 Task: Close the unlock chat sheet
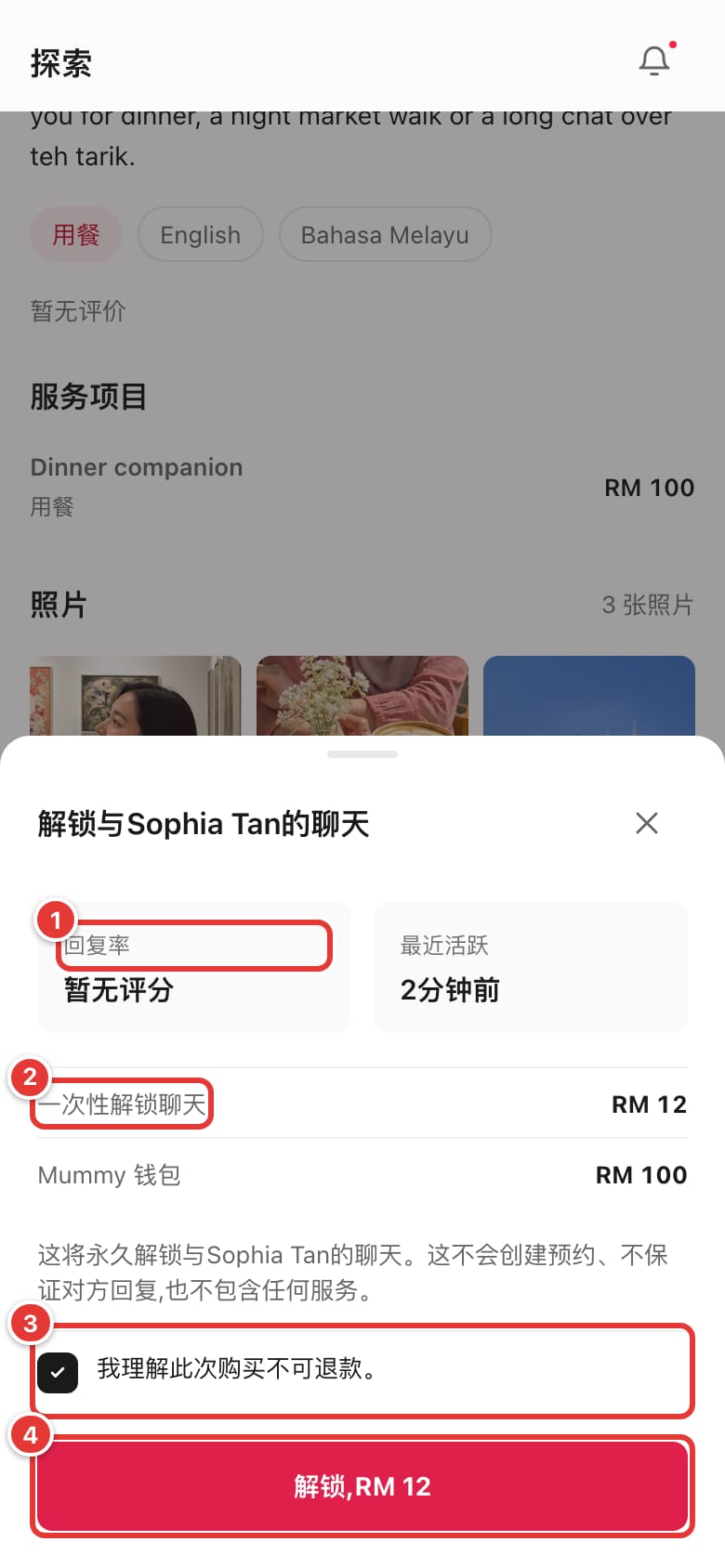[x=647, y=823]
